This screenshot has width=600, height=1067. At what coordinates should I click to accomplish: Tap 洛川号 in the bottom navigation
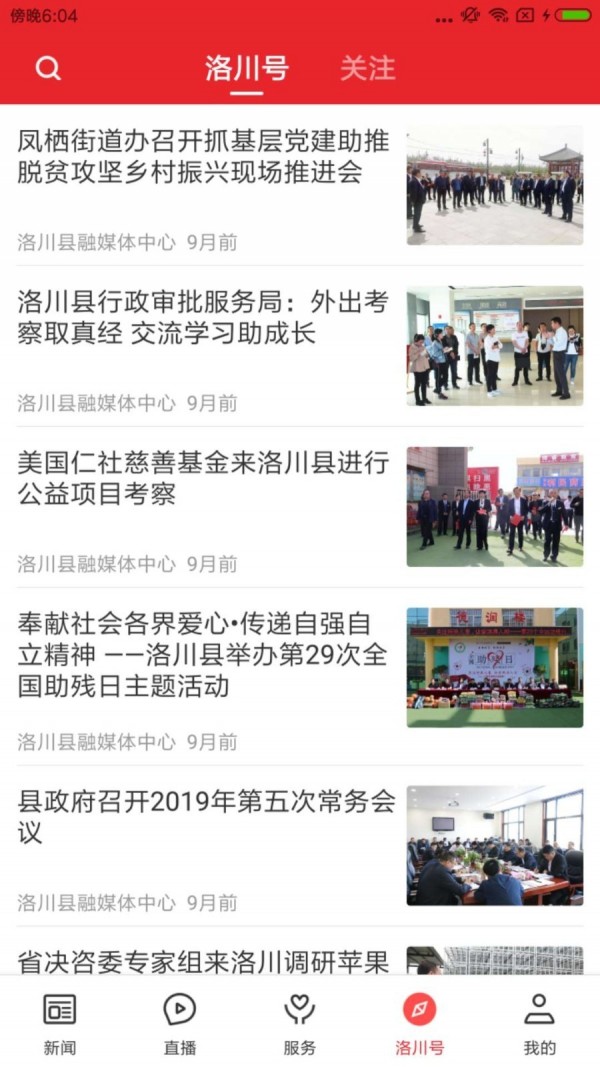420,1023
